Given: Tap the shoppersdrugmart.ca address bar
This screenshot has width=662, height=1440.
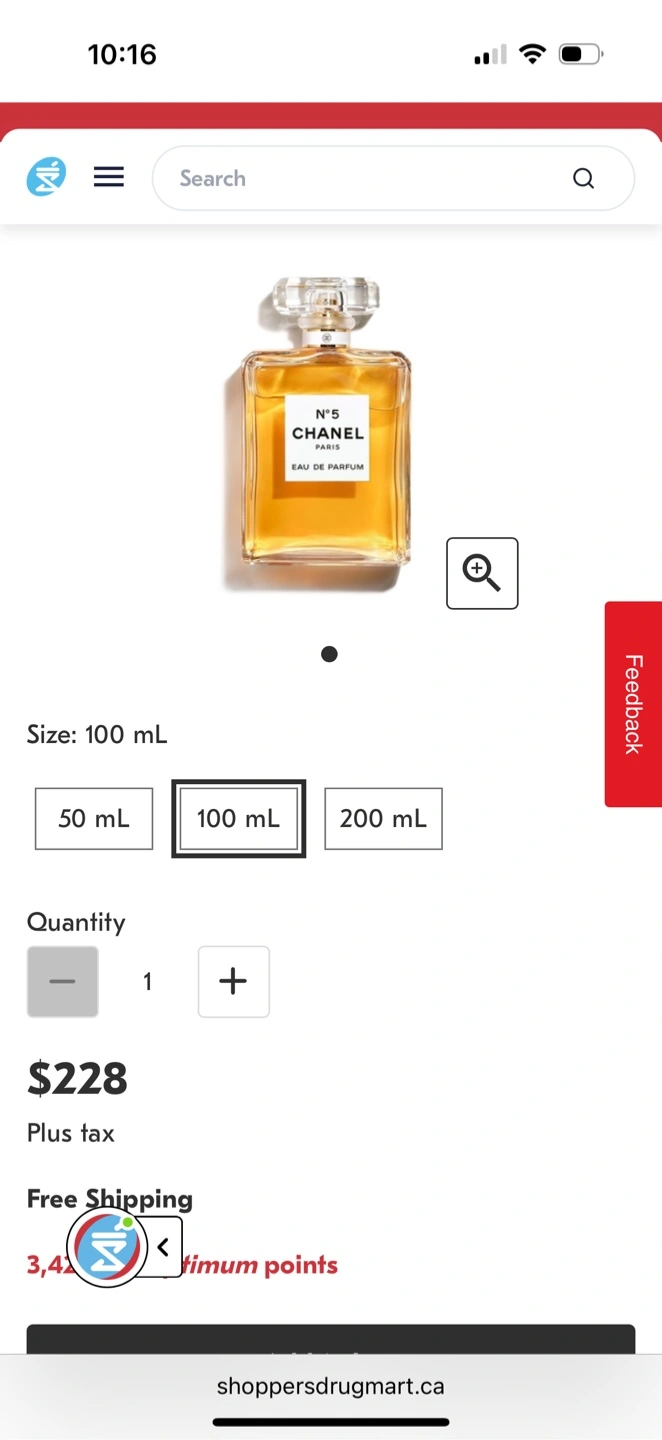Looking at the screenshot, I should [x=330, y=1387].
